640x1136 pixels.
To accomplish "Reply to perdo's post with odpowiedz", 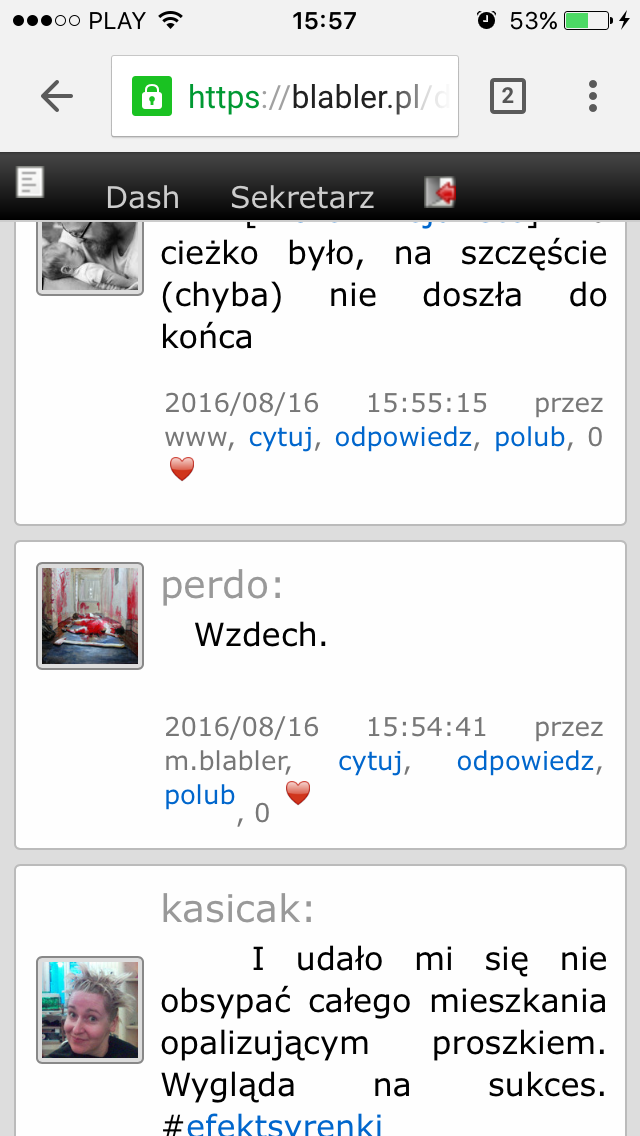I will (x=525, y=761).
